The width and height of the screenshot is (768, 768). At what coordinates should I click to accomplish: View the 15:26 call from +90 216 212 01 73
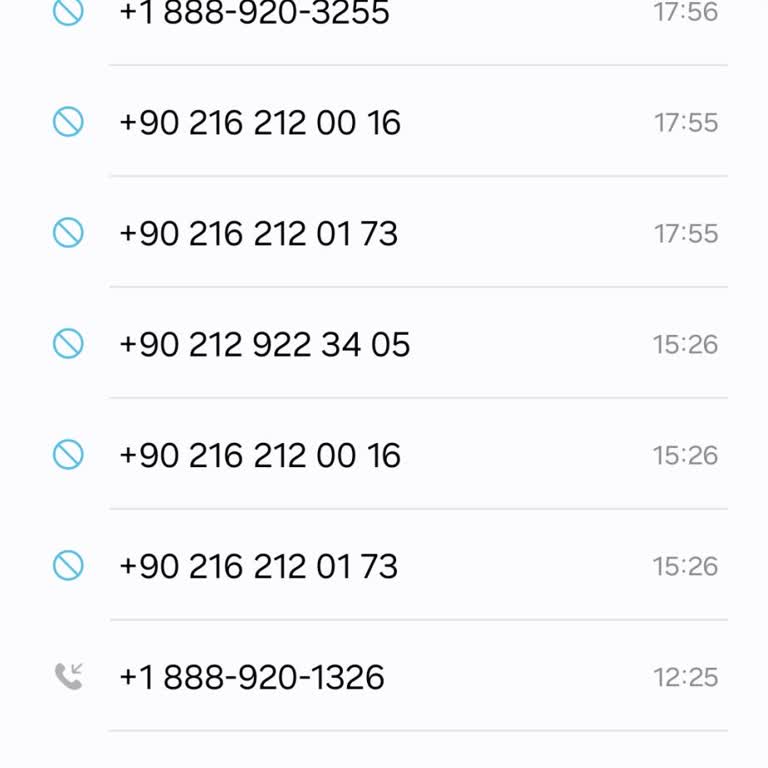(x=258, y=567)
